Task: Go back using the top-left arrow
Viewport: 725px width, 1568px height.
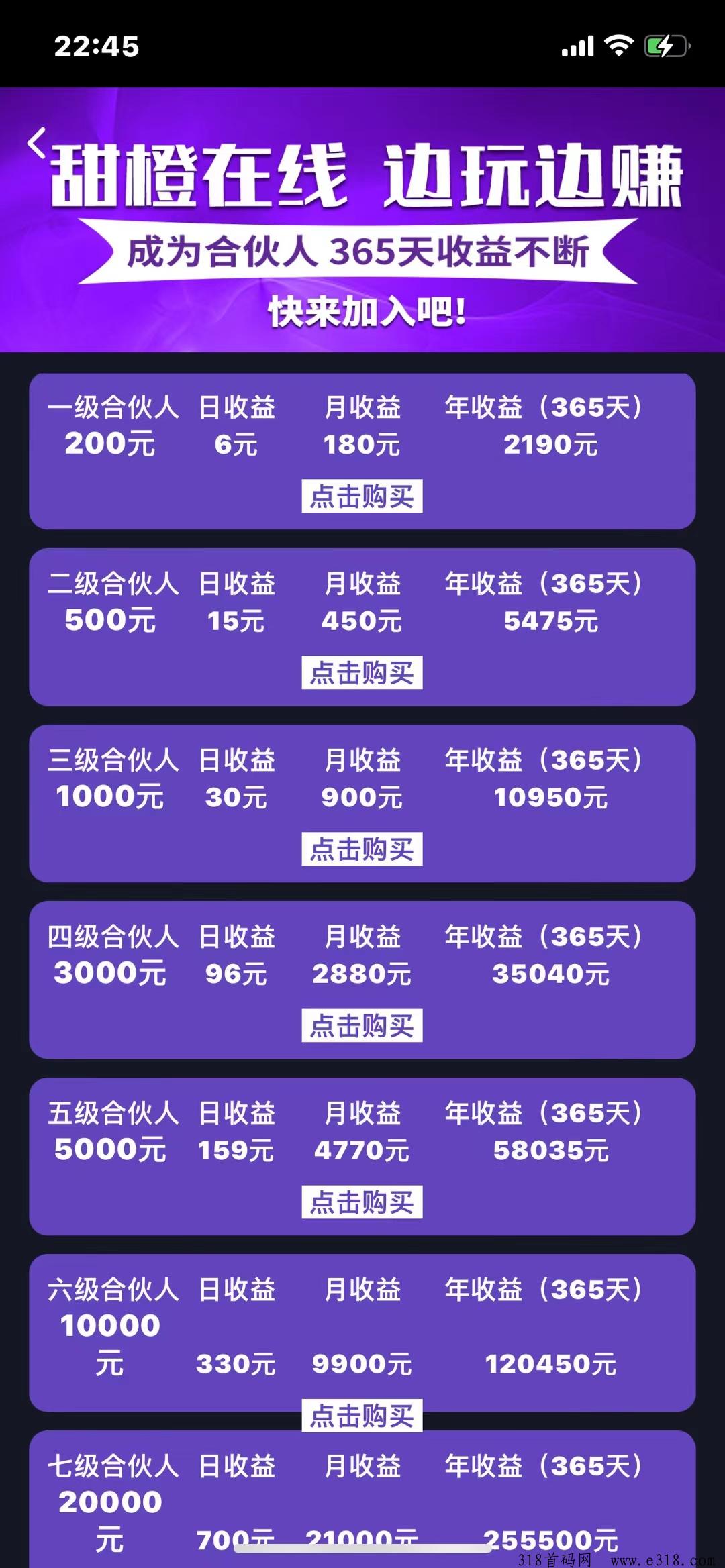Action: tap(37, 142)
